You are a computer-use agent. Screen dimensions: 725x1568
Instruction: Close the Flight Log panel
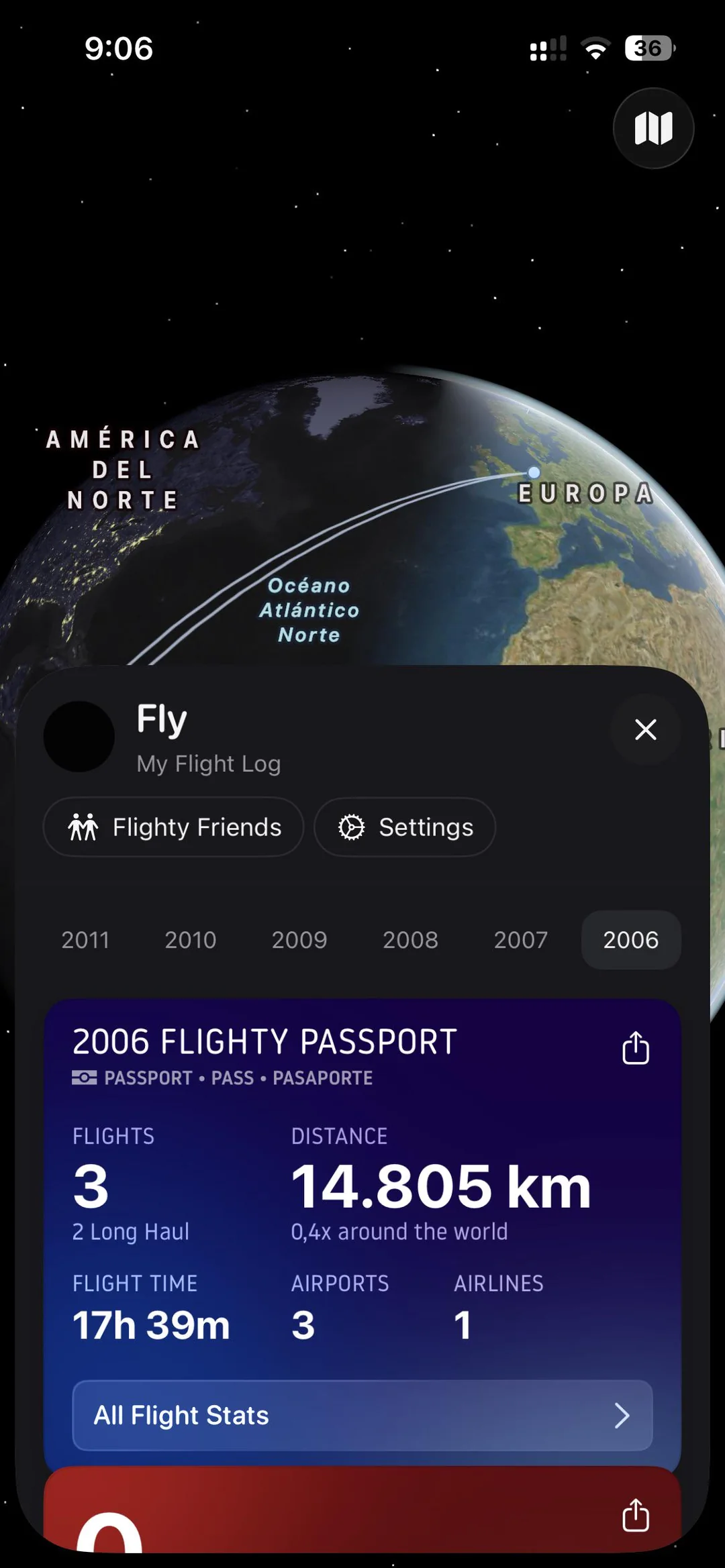(645, 729)
